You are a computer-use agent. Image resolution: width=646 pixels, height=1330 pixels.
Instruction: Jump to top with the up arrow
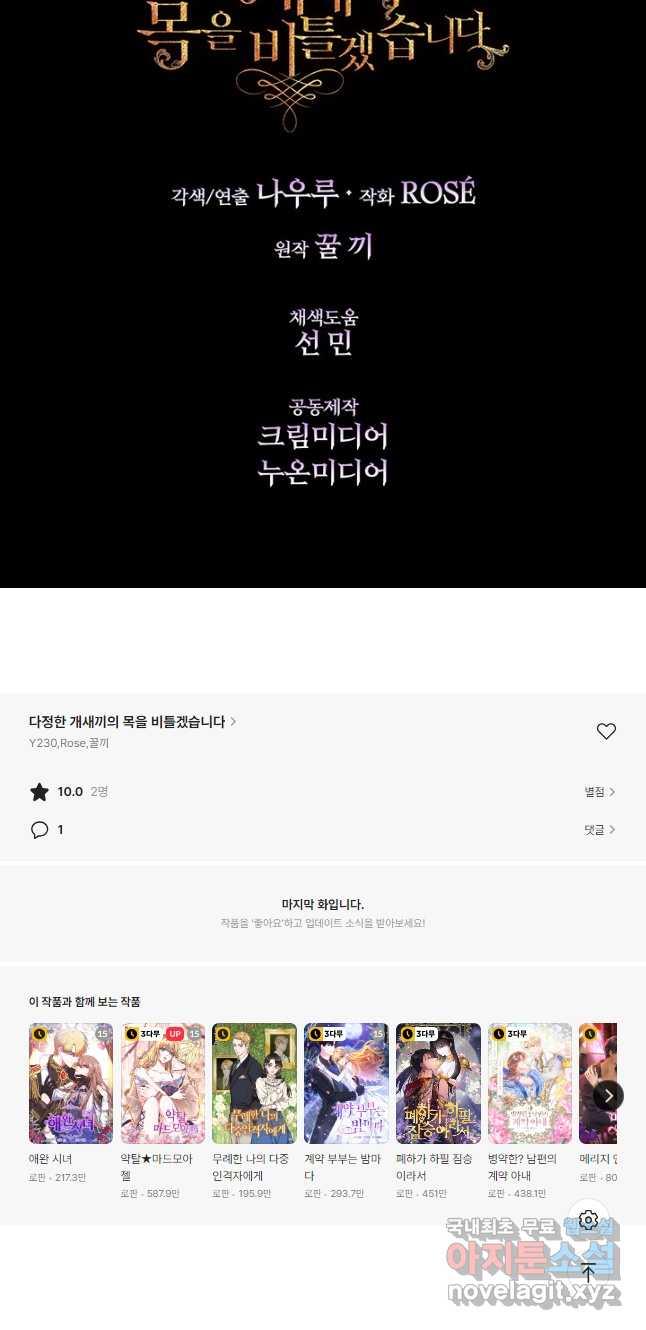click(x=588, y=1272)
